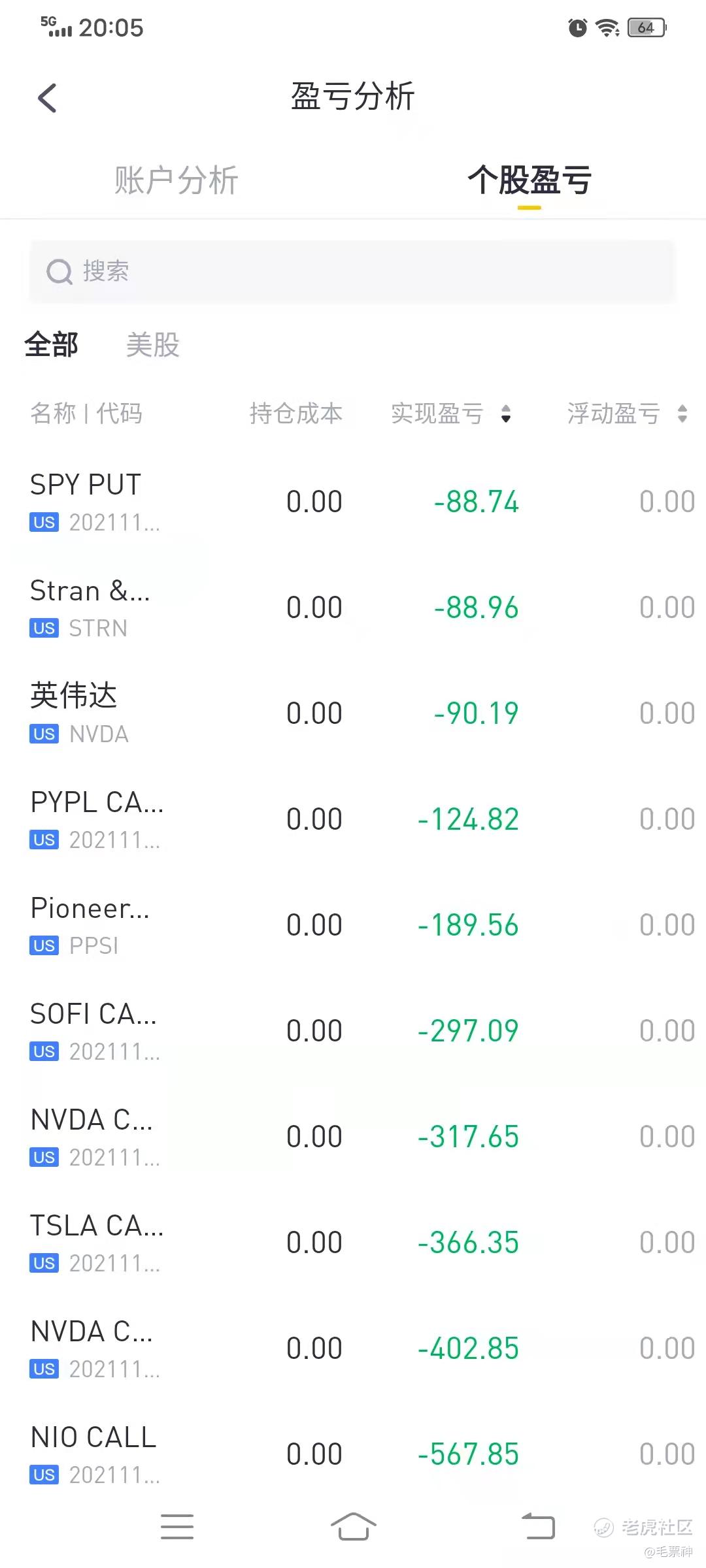Show 全部 holdings filter

click(x=51, y=345)
